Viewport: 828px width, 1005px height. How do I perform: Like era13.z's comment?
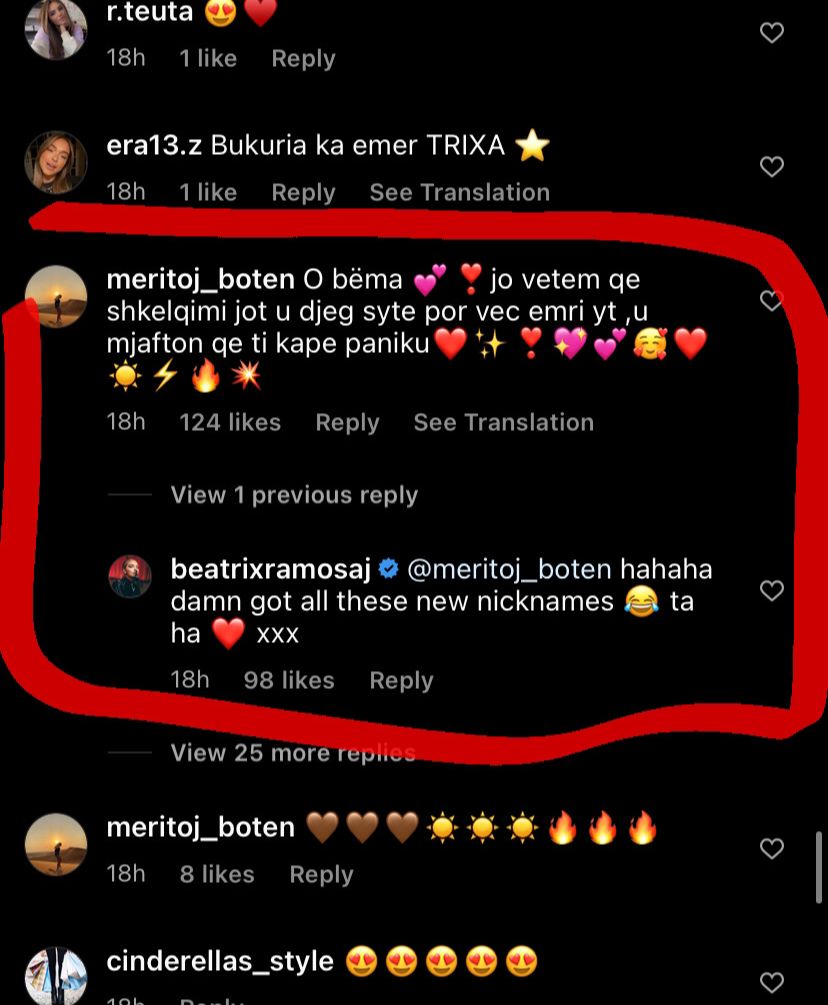772,166
